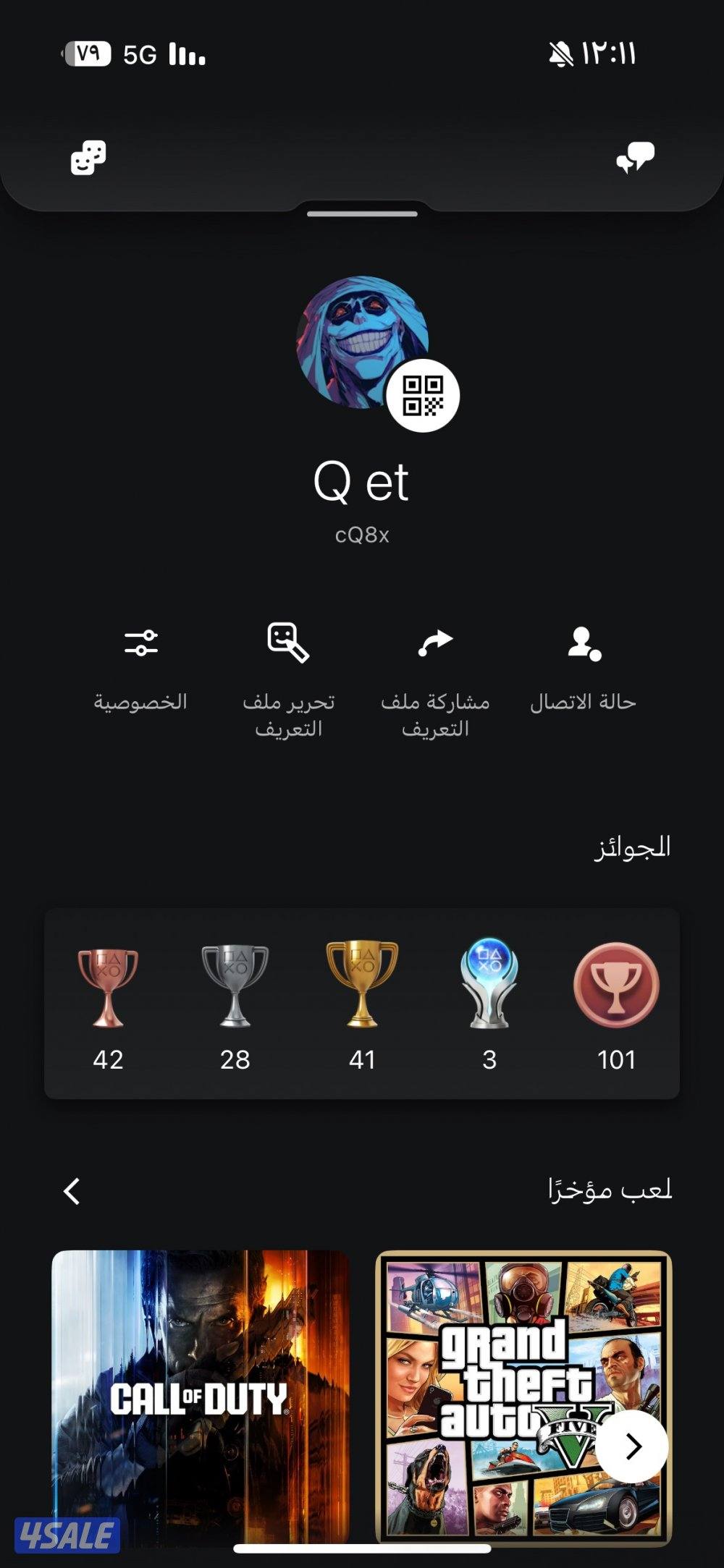The height and width of the screenshot is (1568, 724).
Task: Open privacy settings via الخصوصية icon
Action: pyautogui.click(x=142, y=641)
